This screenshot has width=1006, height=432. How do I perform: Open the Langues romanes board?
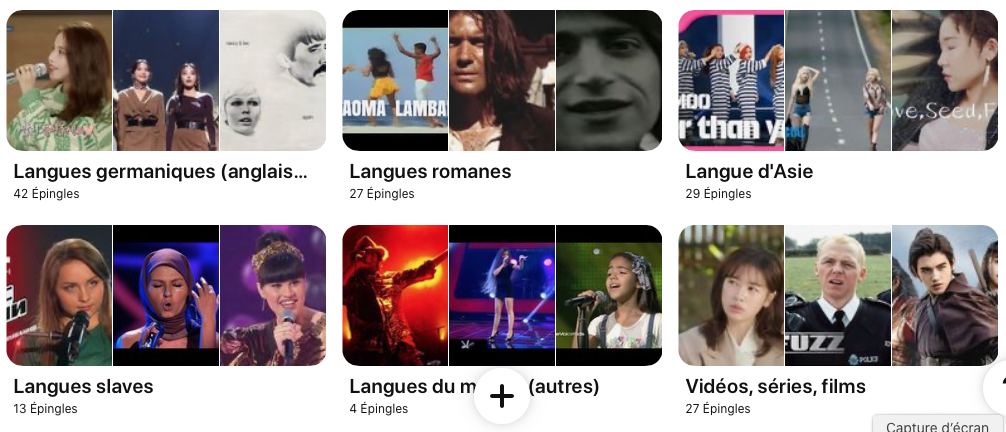(x=502, y=81)
